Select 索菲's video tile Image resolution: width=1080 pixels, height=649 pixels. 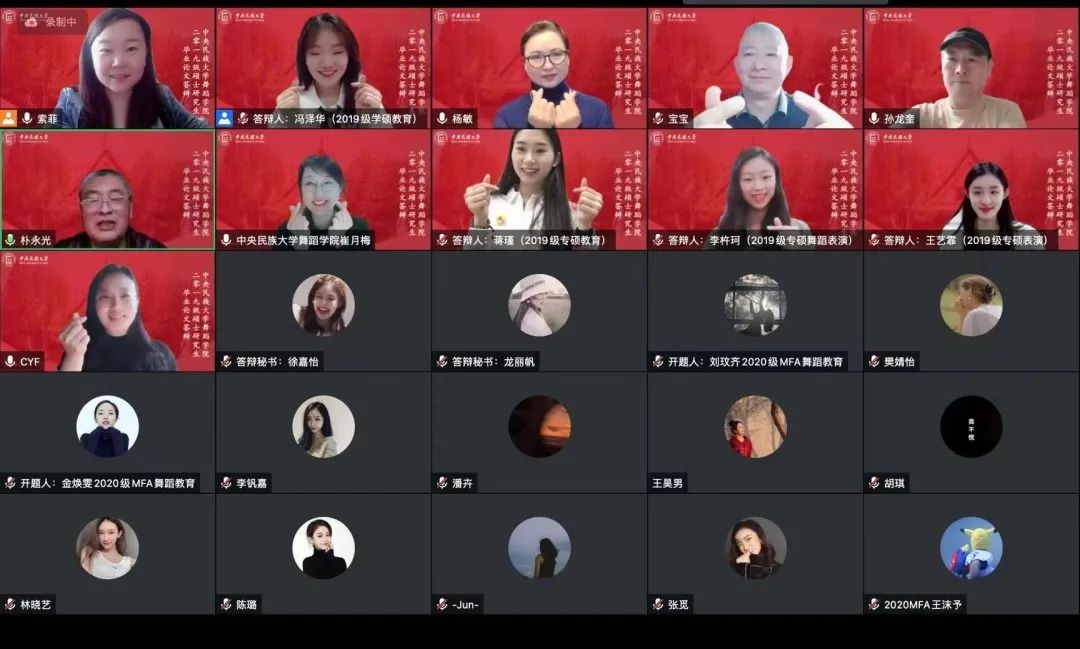coord(107,68)
